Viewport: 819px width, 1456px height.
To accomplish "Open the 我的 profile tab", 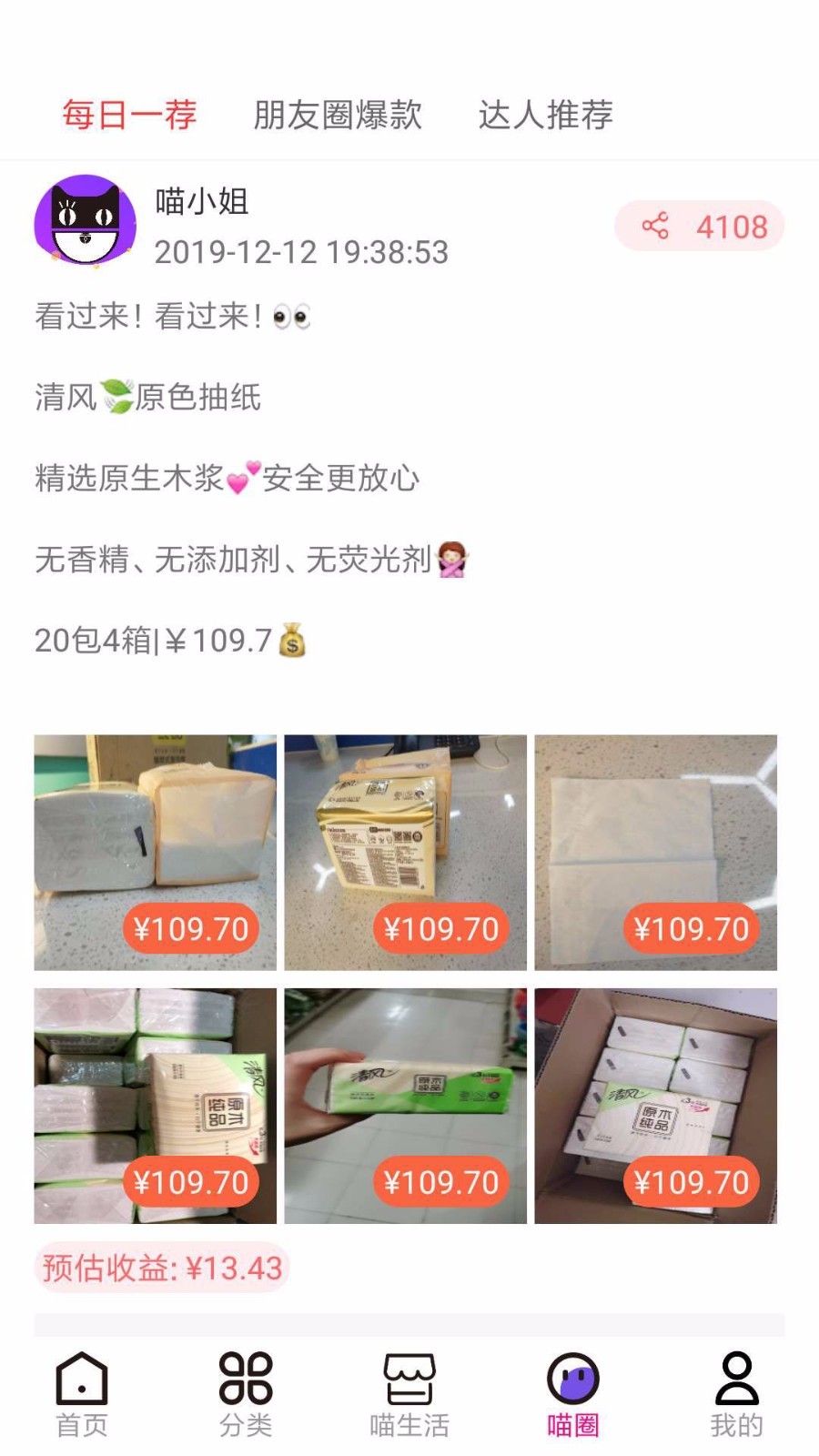I will (x=736, y=1394).
